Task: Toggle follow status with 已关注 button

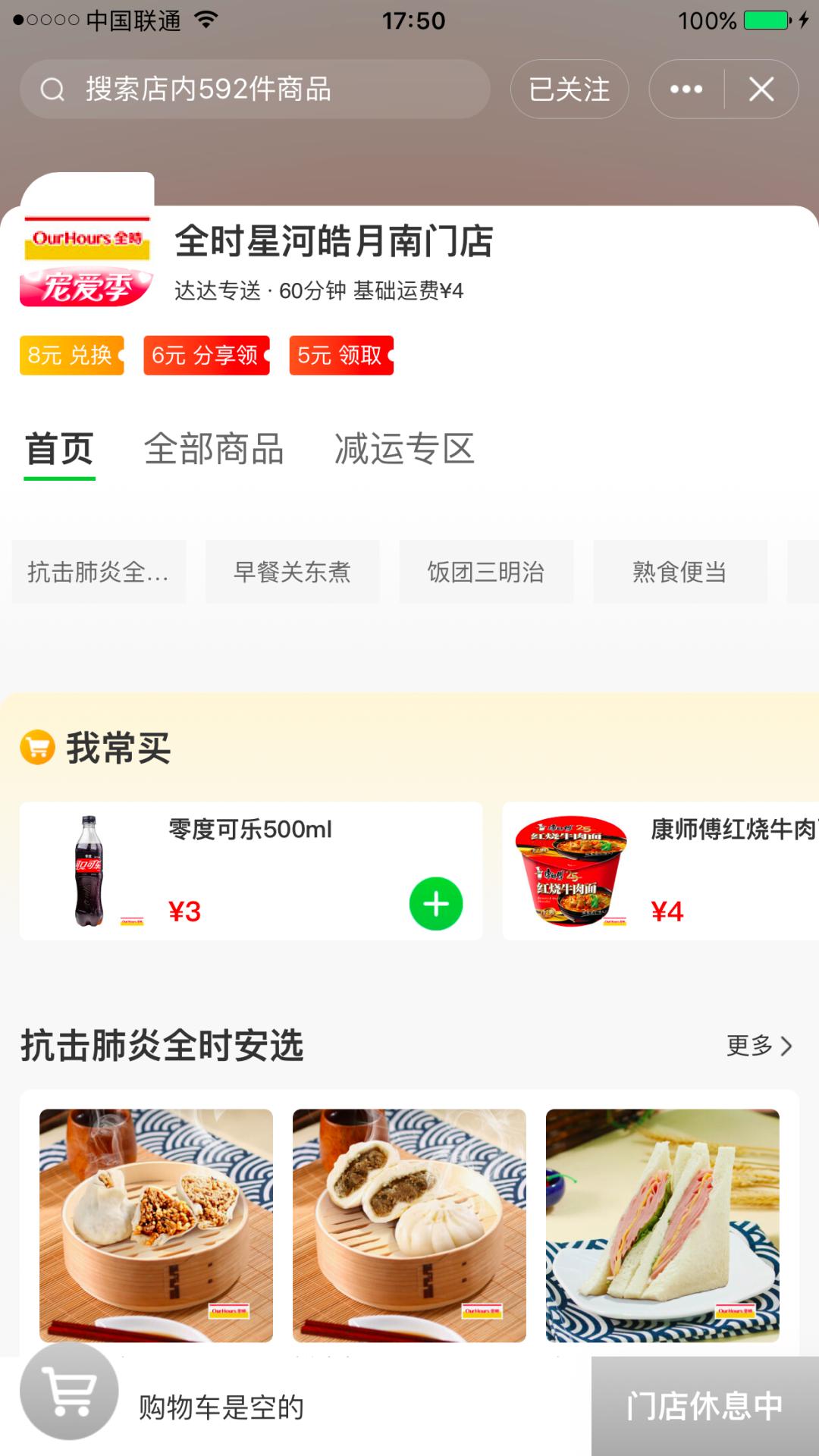Action: point(570,89)
